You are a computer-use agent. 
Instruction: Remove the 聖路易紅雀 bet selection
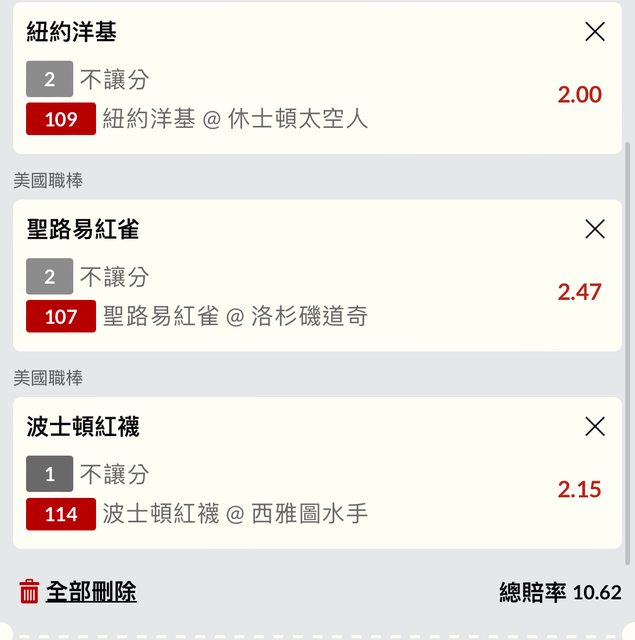point(595,229)
